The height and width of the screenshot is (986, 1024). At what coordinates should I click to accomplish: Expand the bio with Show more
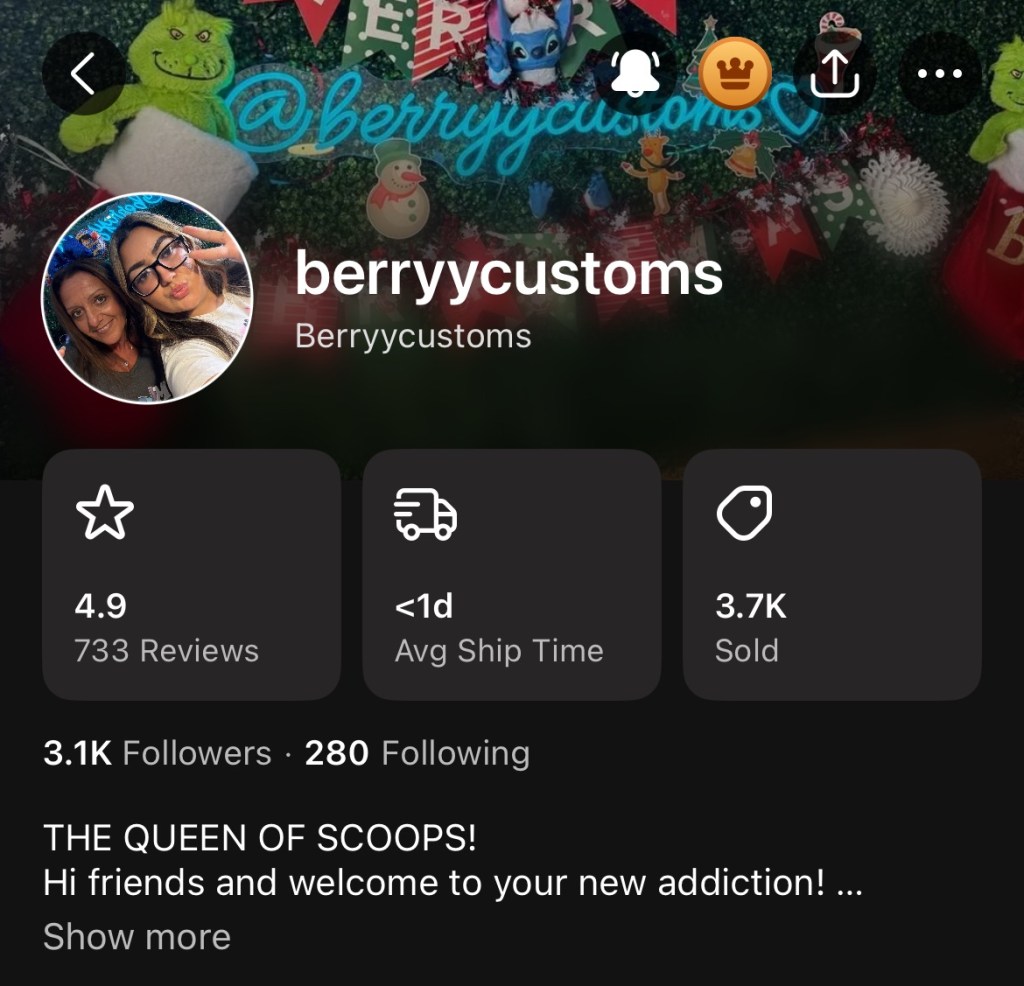click(x=137, y=937)
